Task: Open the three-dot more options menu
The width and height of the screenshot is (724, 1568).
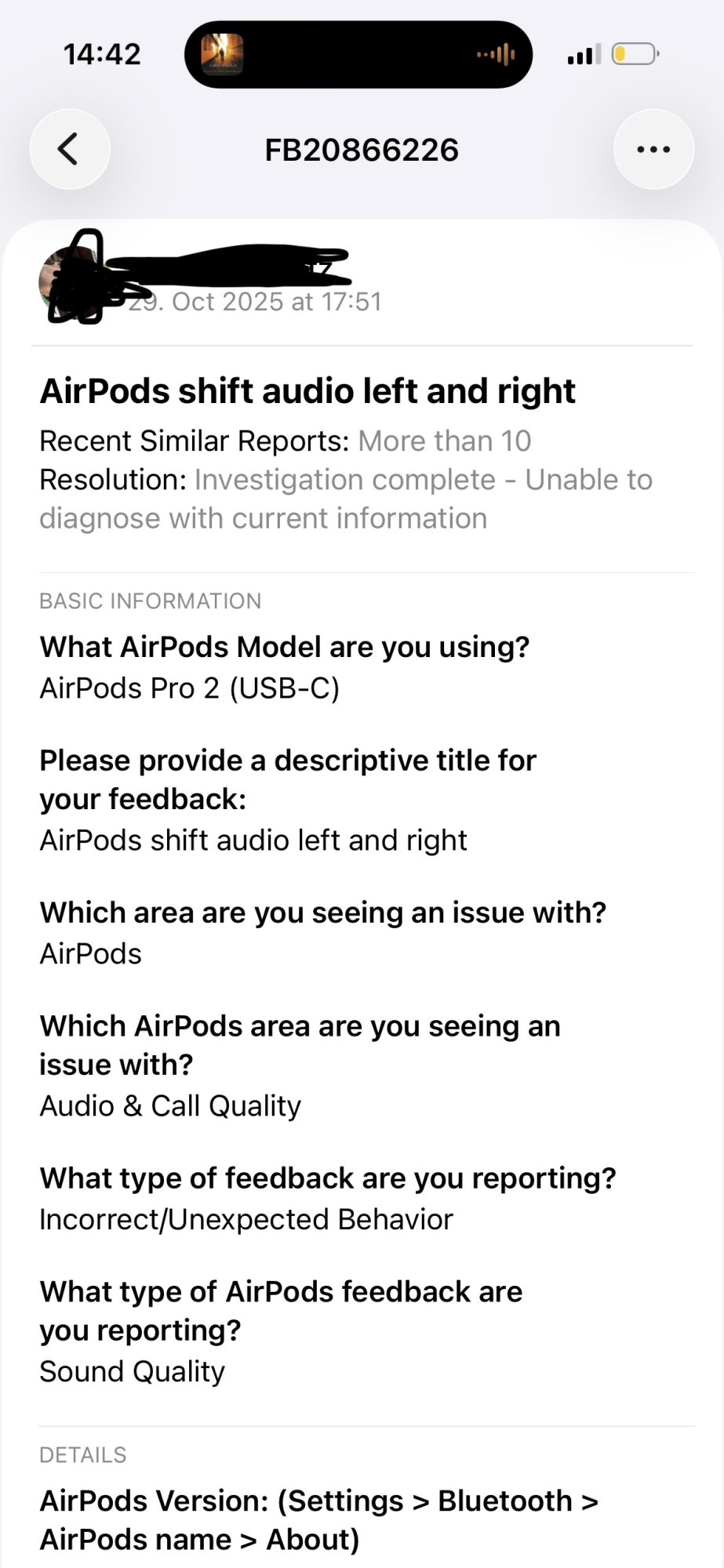Action: coord(653,149)
